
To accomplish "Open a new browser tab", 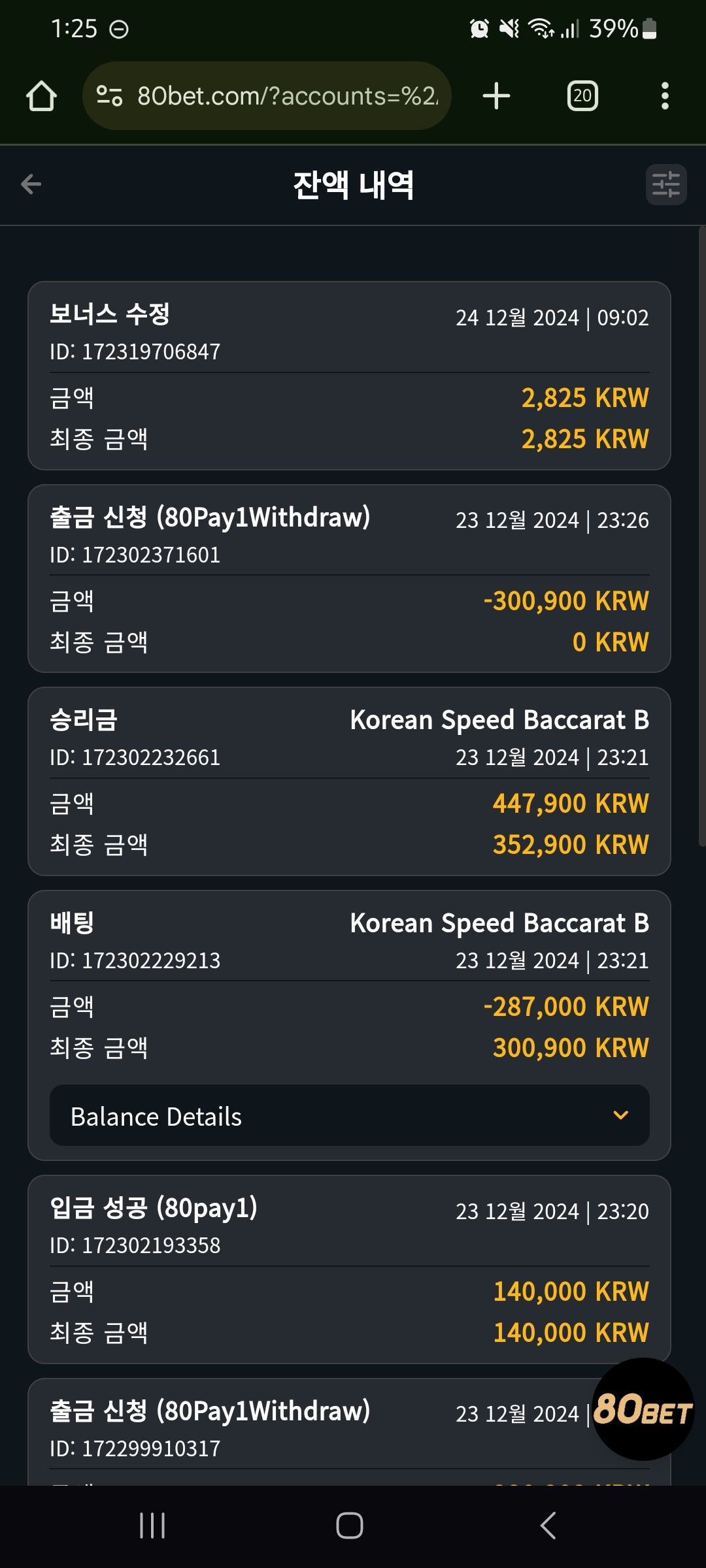I will (496, 96).
